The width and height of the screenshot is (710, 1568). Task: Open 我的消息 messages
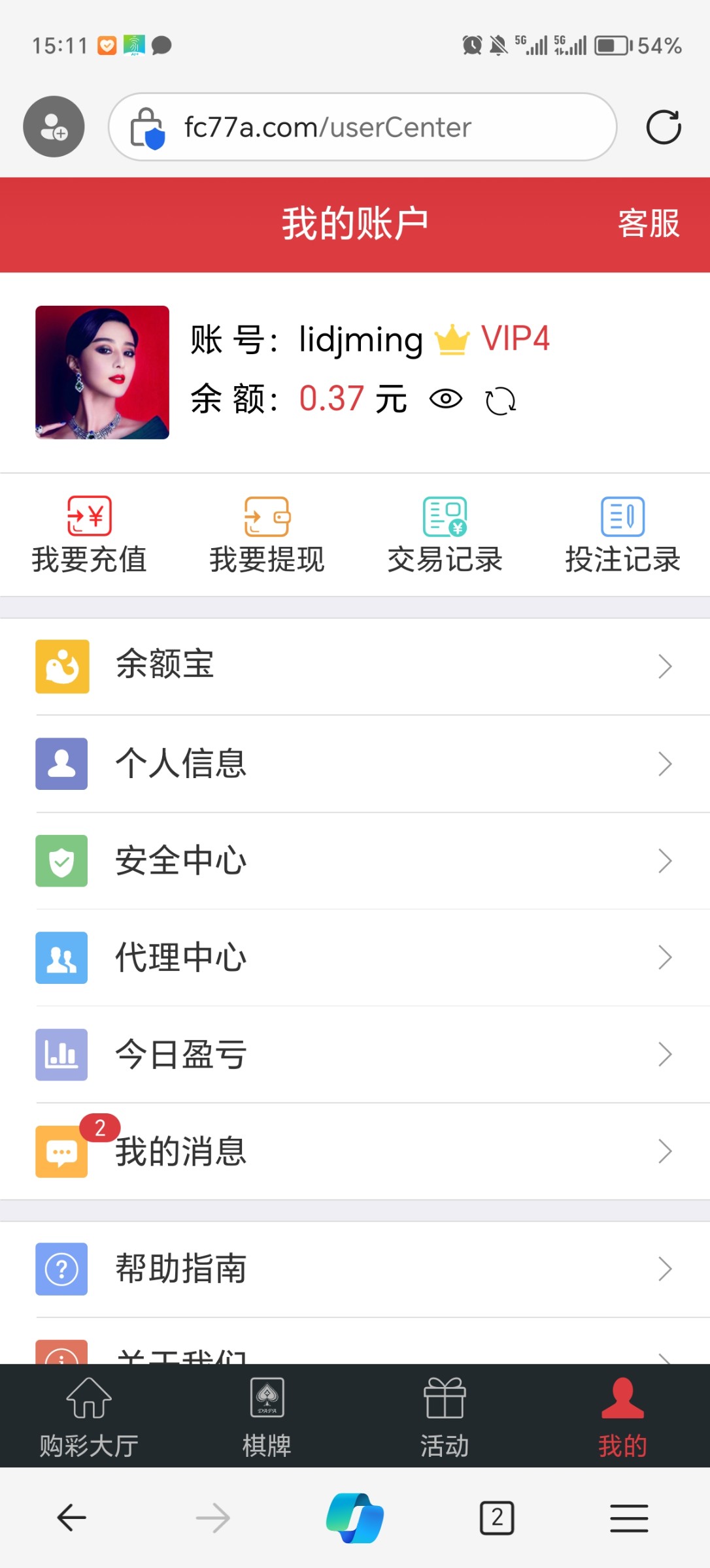pos(355,1151)
